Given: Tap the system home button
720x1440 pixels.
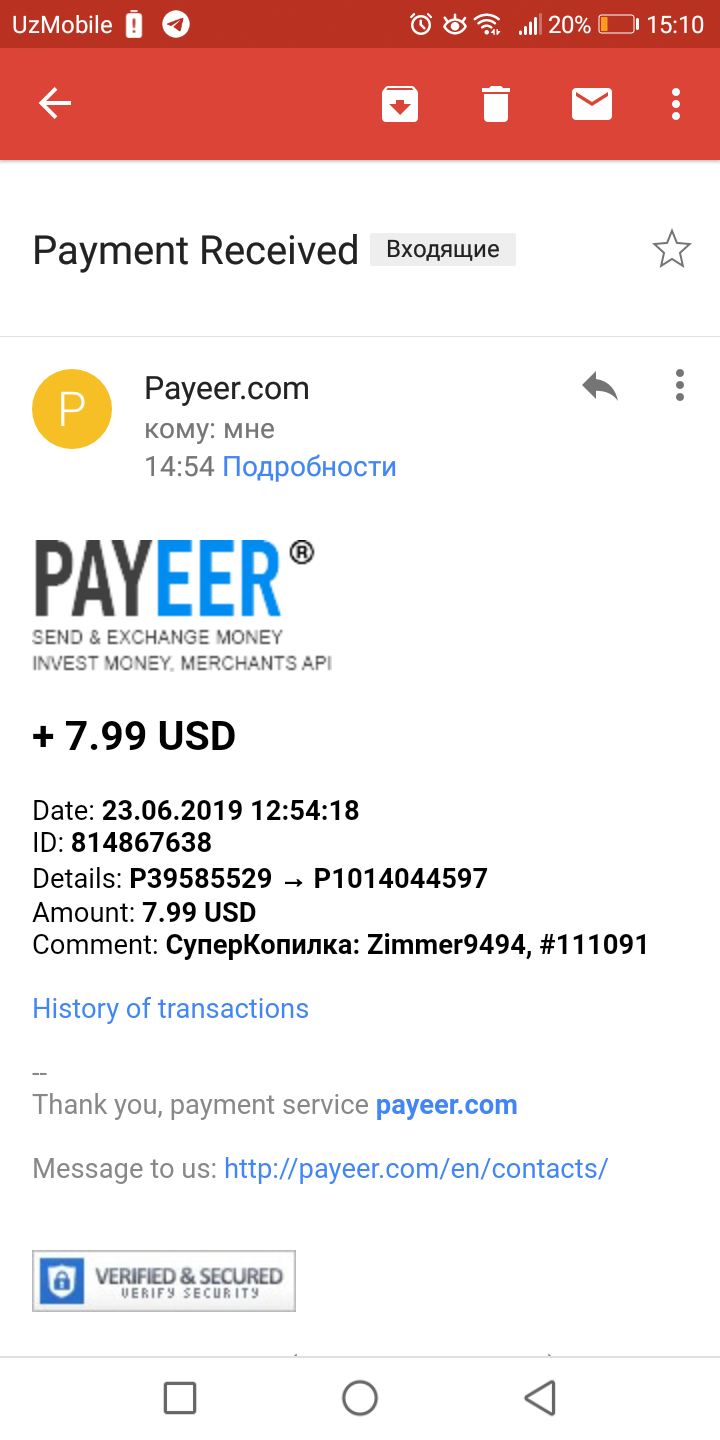Looking at the screenshot, I should coord(360,1398).
